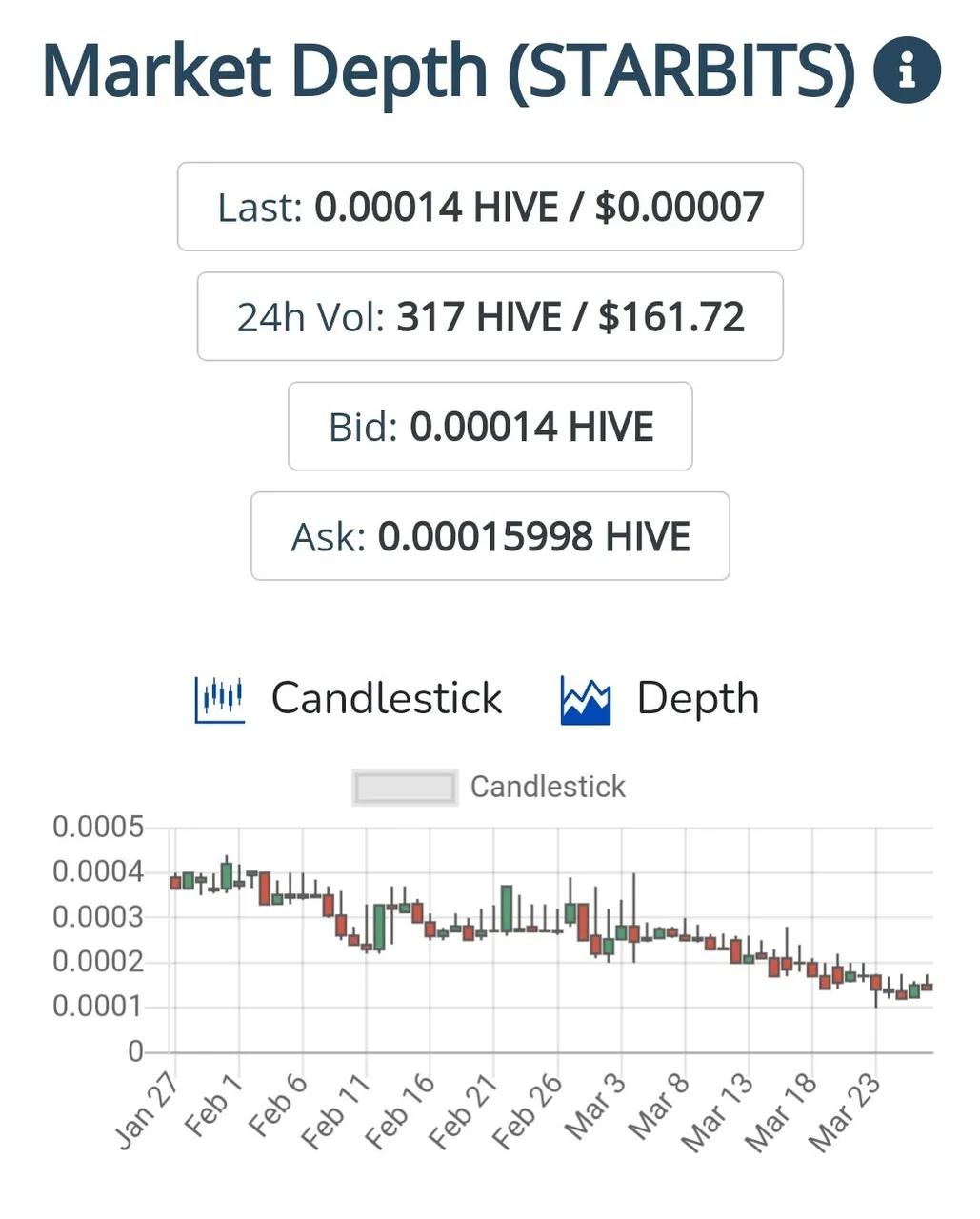Switch to the Candlestick chart view

coord(349,699)
